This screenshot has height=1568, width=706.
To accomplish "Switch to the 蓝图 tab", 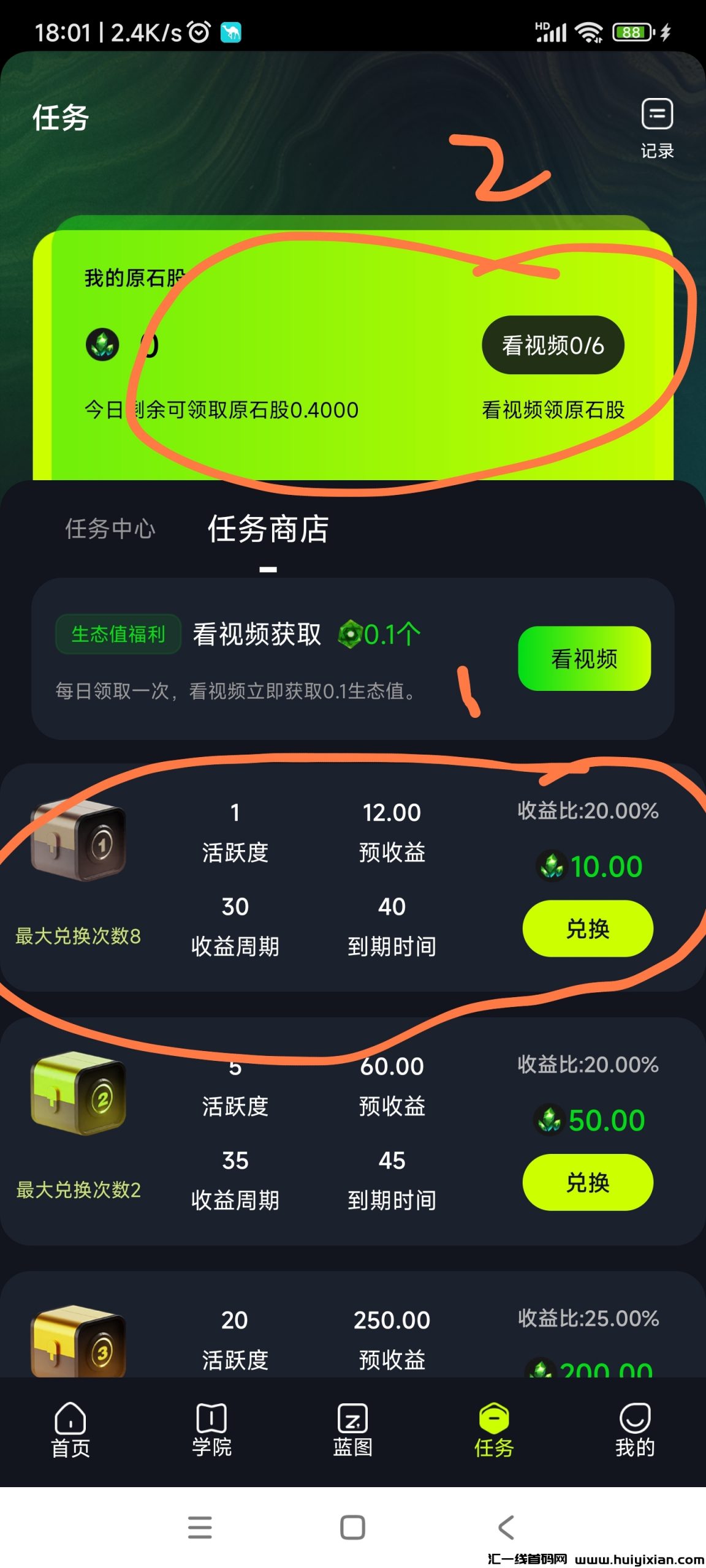I will click(352, 1430).
